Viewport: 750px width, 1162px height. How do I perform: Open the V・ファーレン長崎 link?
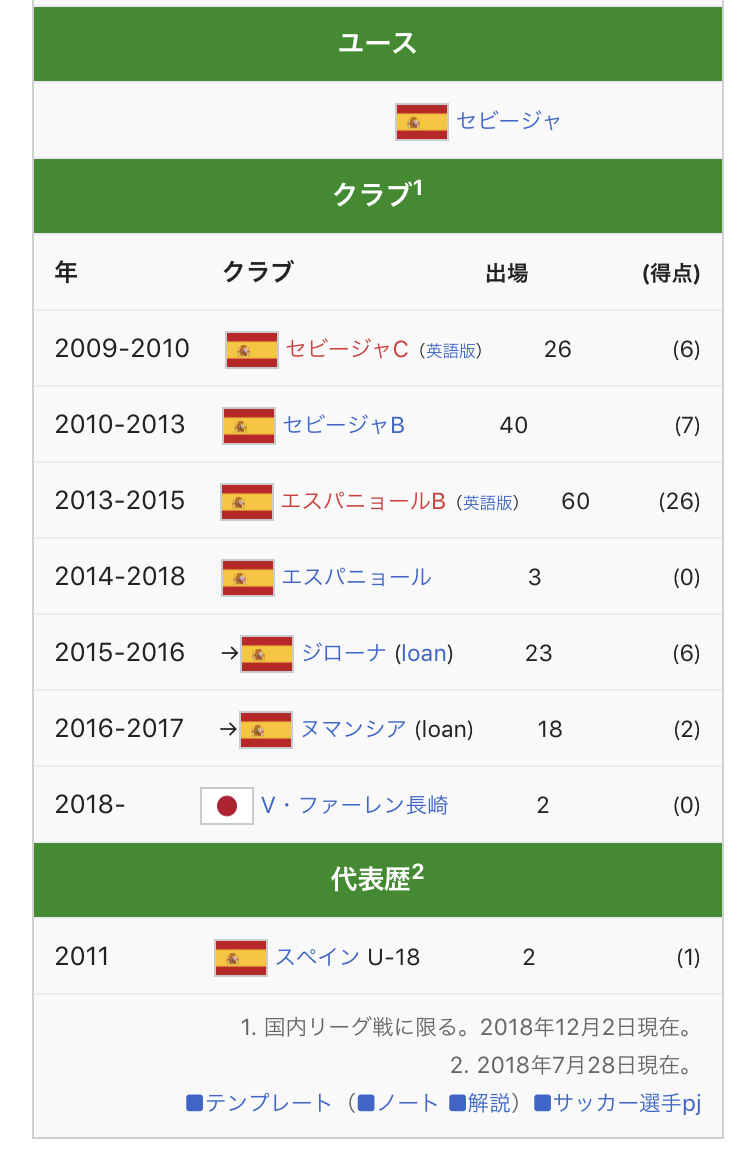(354, 805)
